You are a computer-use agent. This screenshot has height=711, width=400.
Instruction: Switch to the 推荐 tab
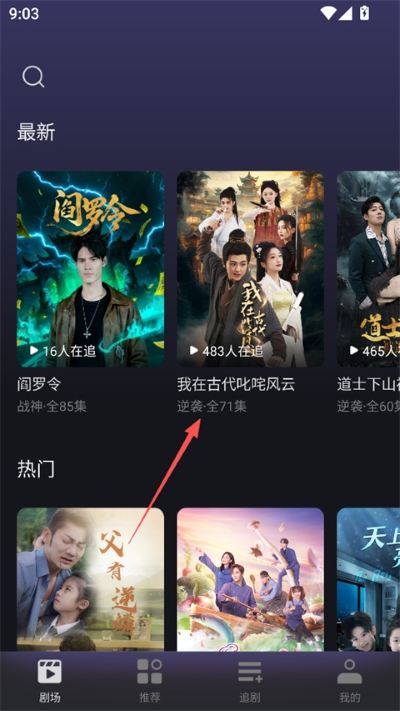150,681
